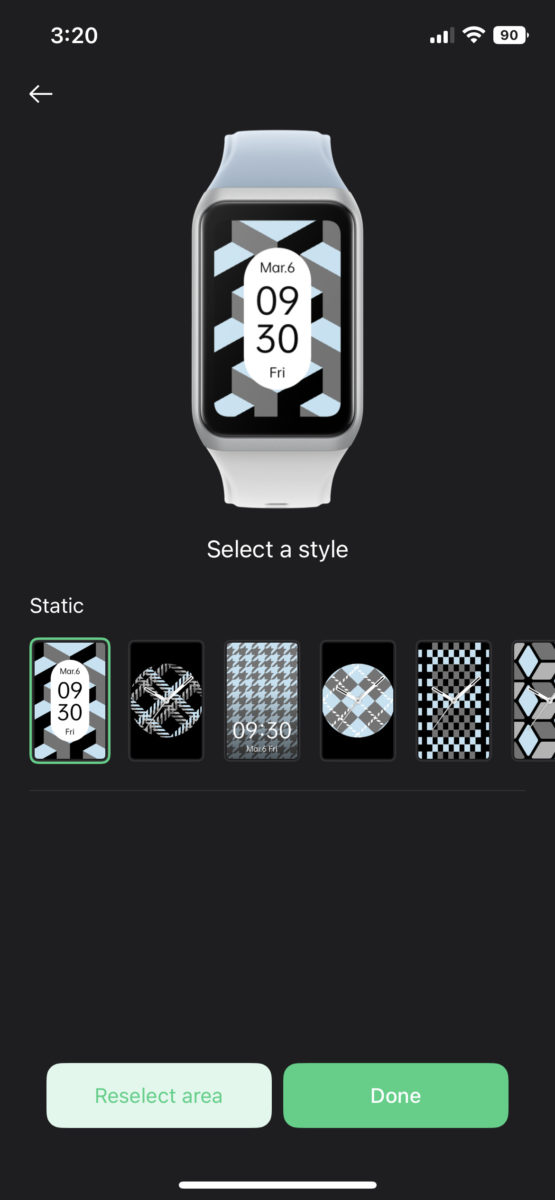Choose the woven round analog watch face
Screen dimensions: 555x1200
pyautogui.click(x=166, y=701)
